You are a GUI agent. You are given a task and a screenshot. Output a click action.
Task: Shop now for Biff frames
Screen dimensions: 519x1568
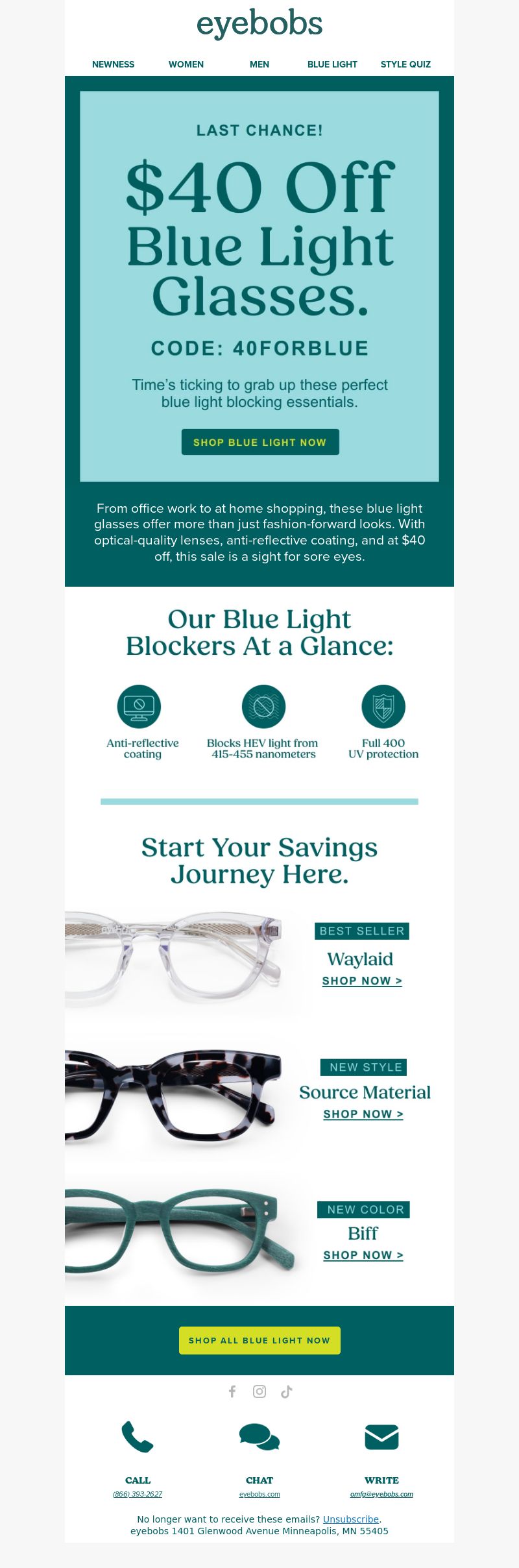pos(363,1255)
